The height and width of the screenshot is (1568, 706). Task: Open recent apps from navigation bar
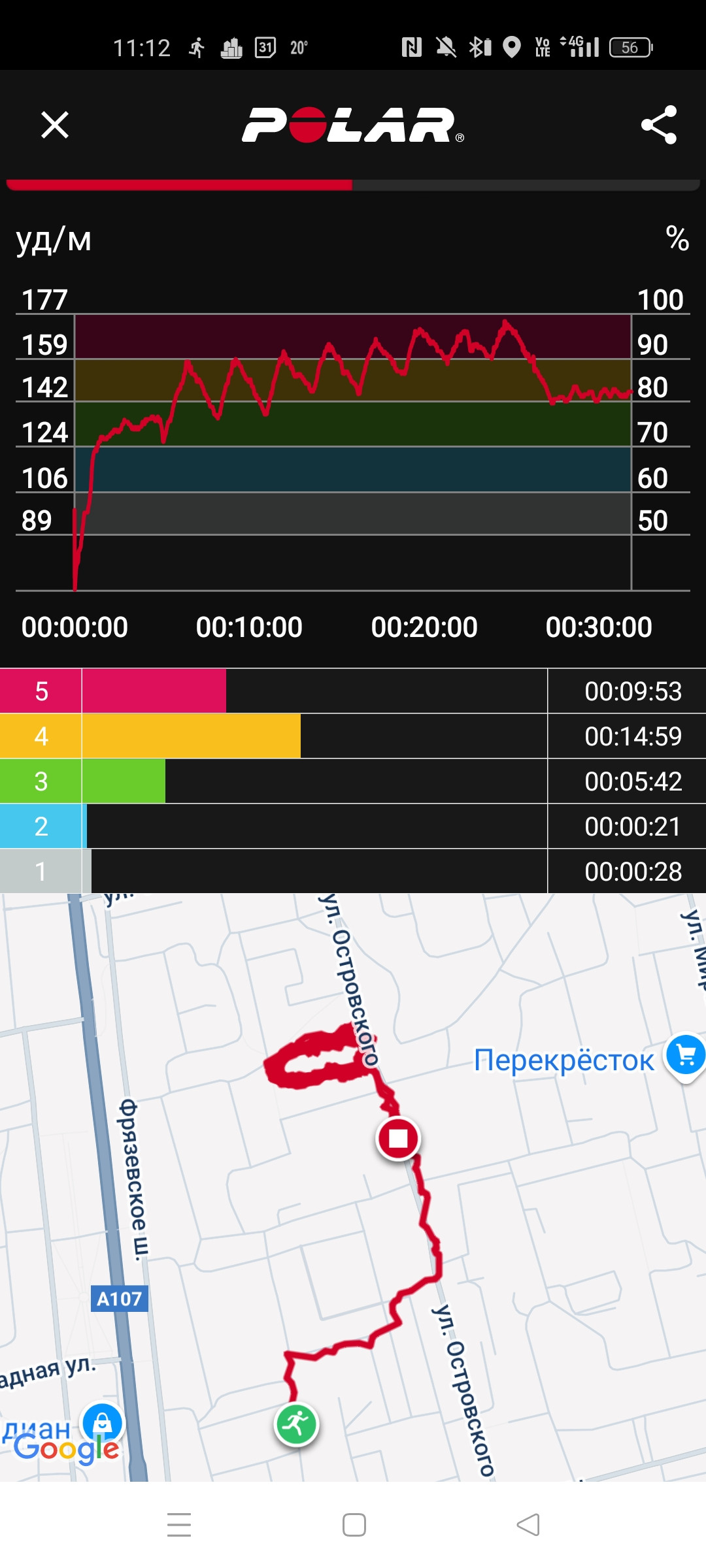tap(178, 1525)
